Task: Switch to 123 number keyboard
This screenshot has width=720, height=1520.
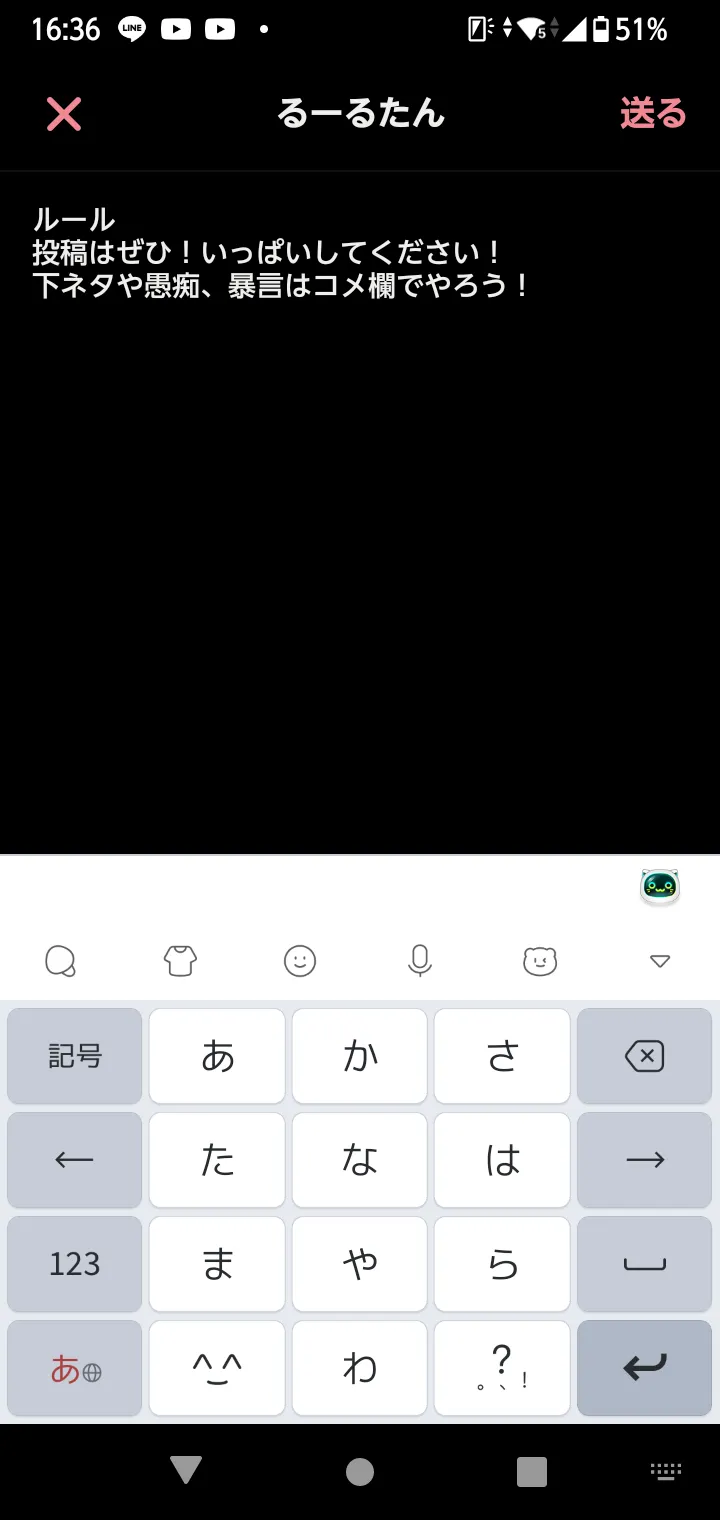Action: pos(75,1264)
